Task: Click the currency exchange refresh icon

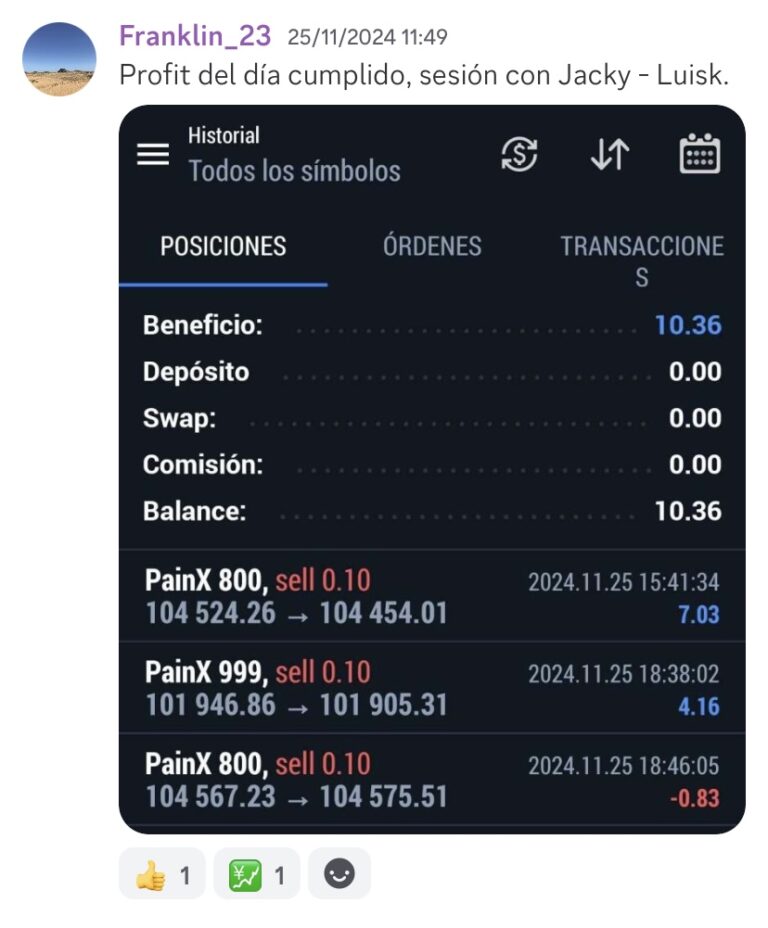Action: tap(518, 155)
